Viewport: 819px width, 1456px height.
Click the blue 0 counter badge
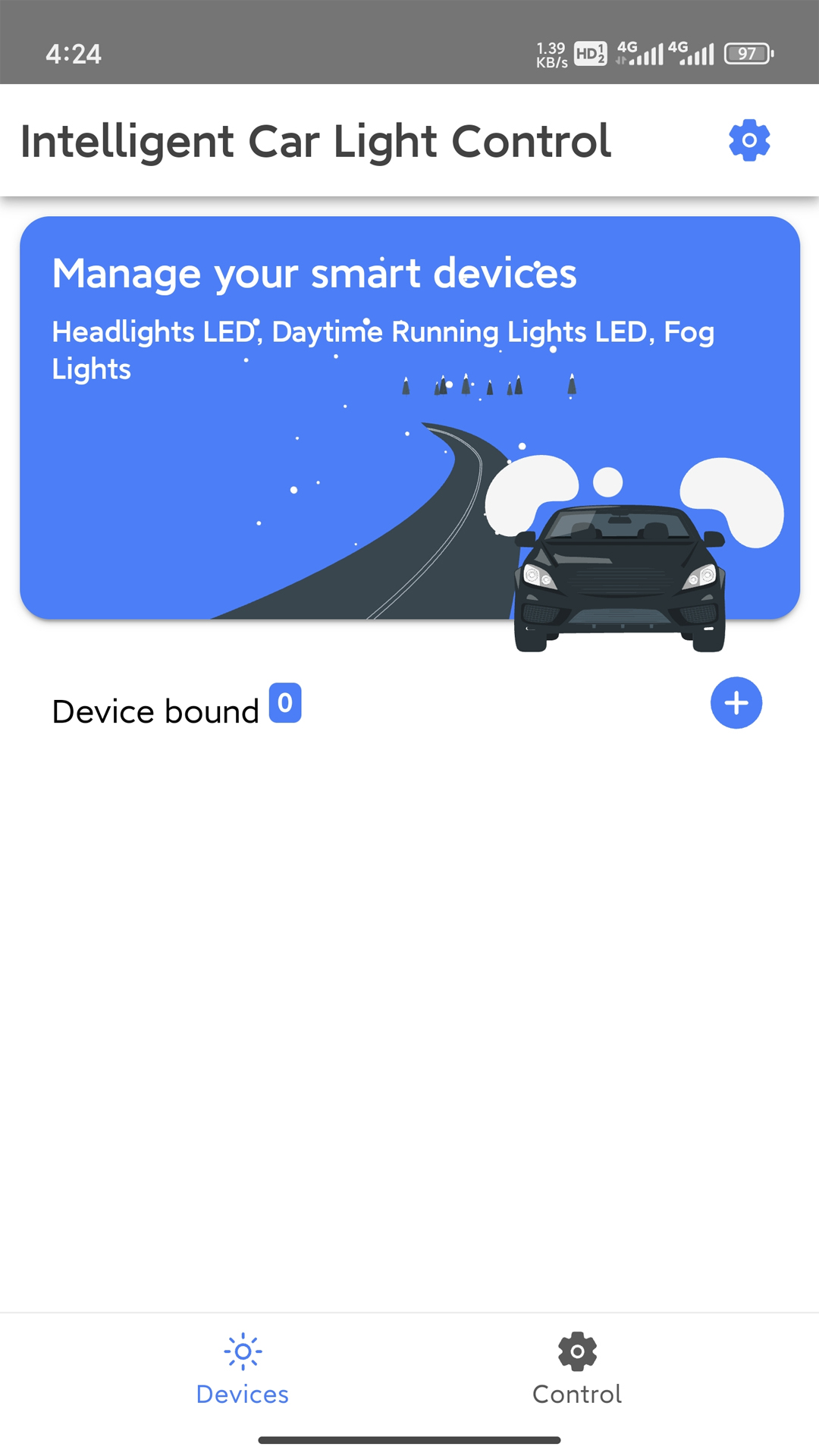point(286,704)
